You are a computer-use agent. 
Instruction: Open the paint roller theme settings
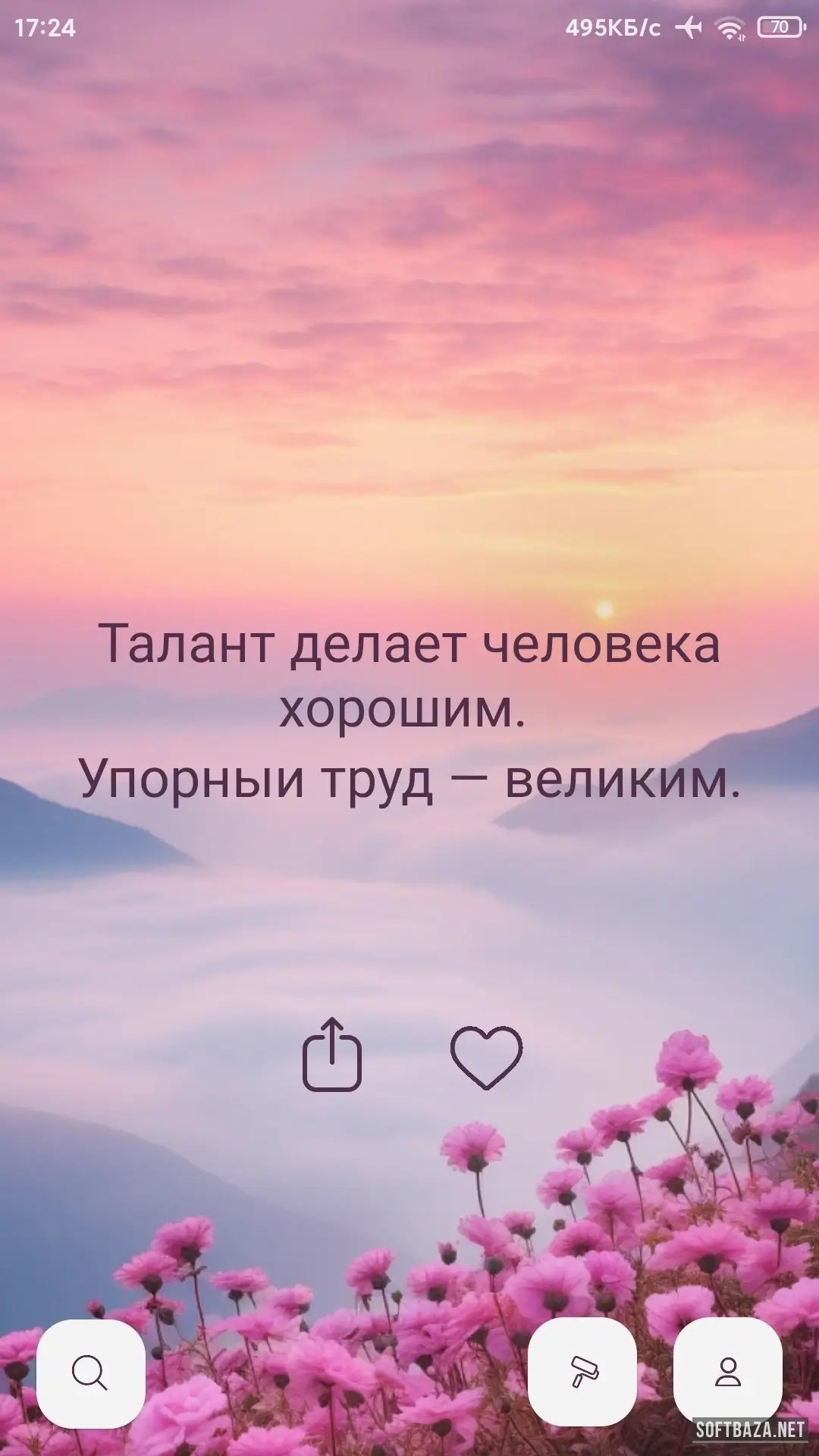(582, 1372)
